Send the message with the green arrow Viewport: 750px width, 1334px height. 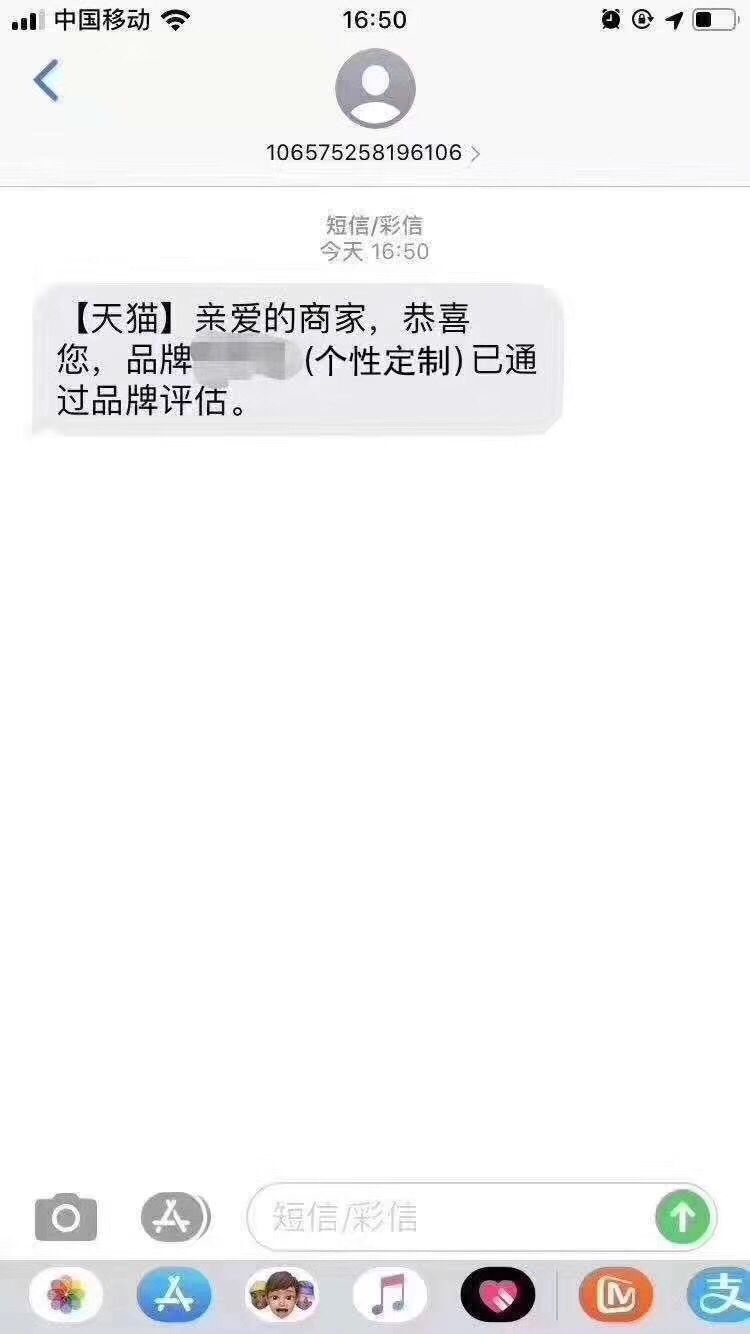pyautogui.click(x=683, y=1217)
